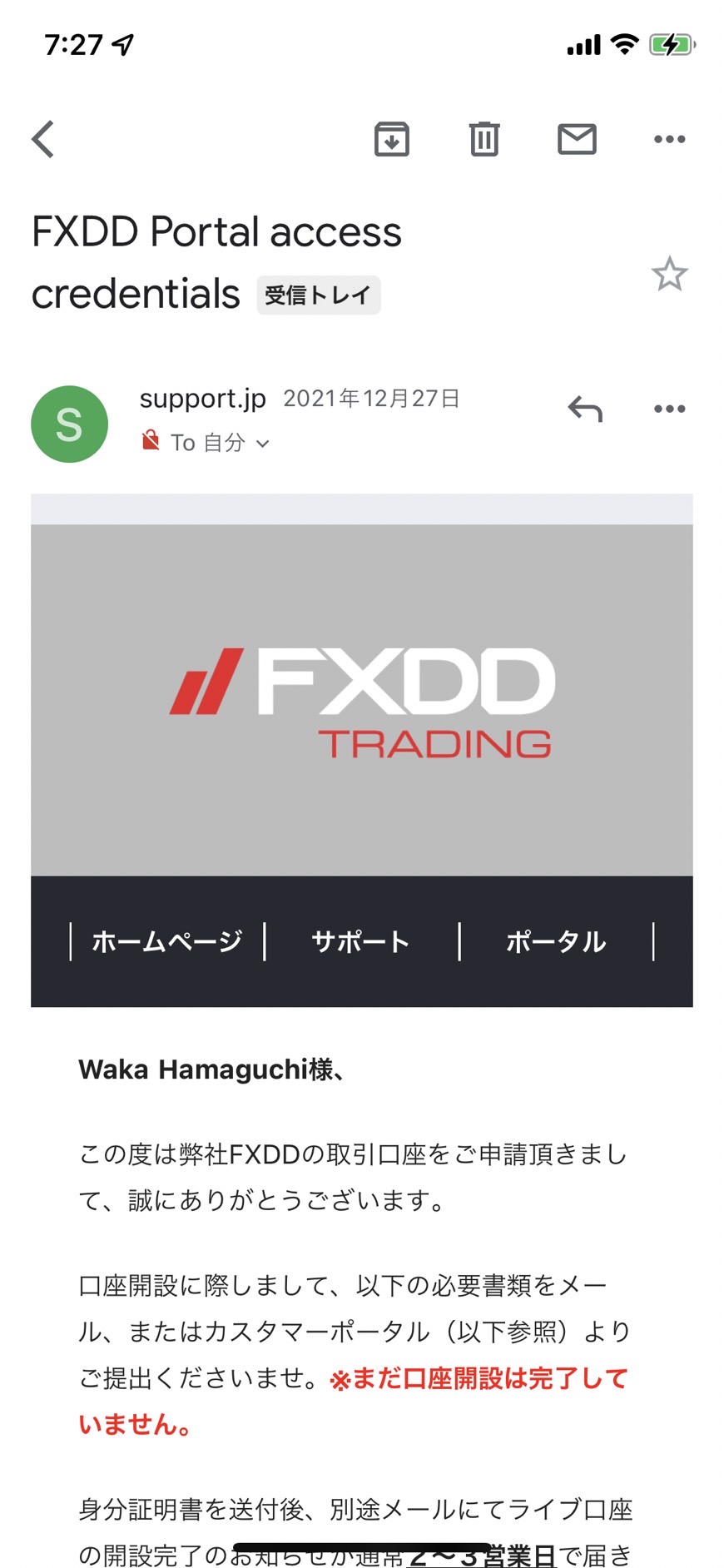The height and width of the screenshot is (1568, 724).
Task: Star this FXDD email
Action: coord(670,274)
